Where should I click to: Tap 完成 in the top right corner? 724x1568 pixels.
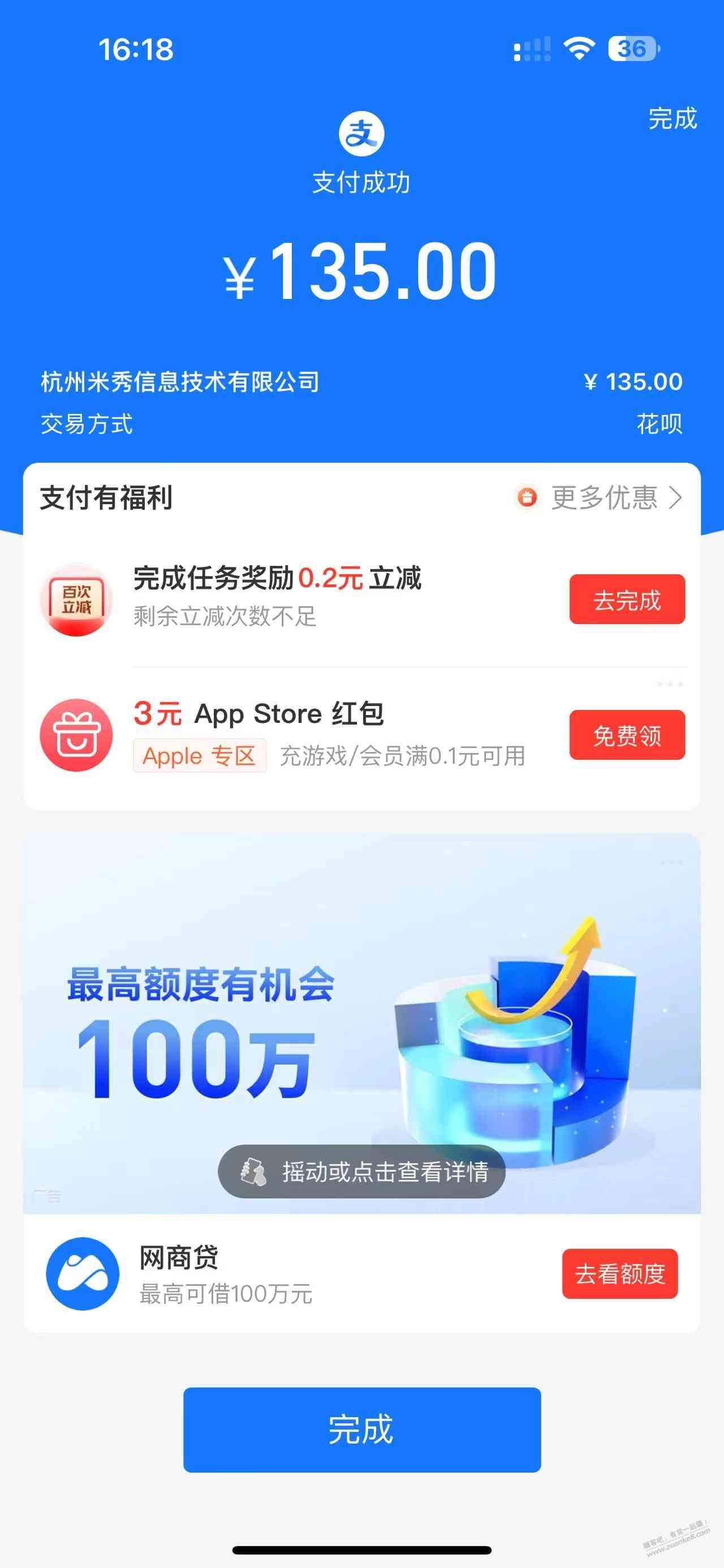pyautogui.click(x=671, y=118)
